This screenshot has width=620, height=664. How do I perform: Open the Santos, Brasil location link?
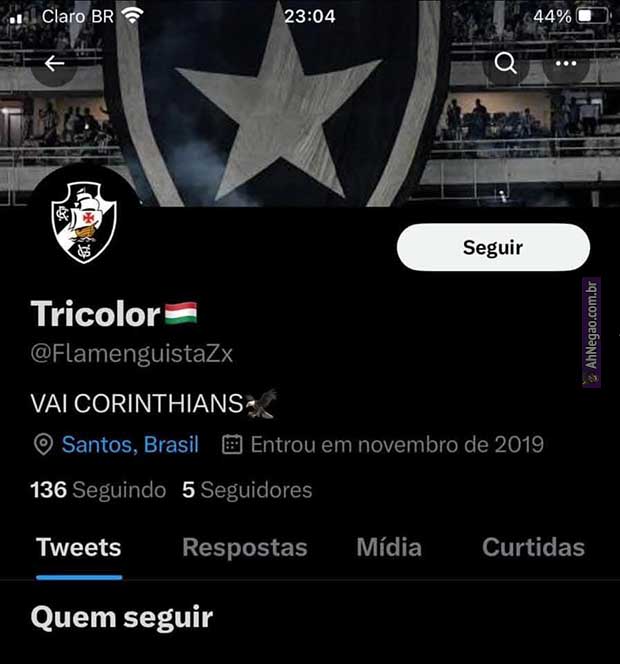tap(130, 444)
